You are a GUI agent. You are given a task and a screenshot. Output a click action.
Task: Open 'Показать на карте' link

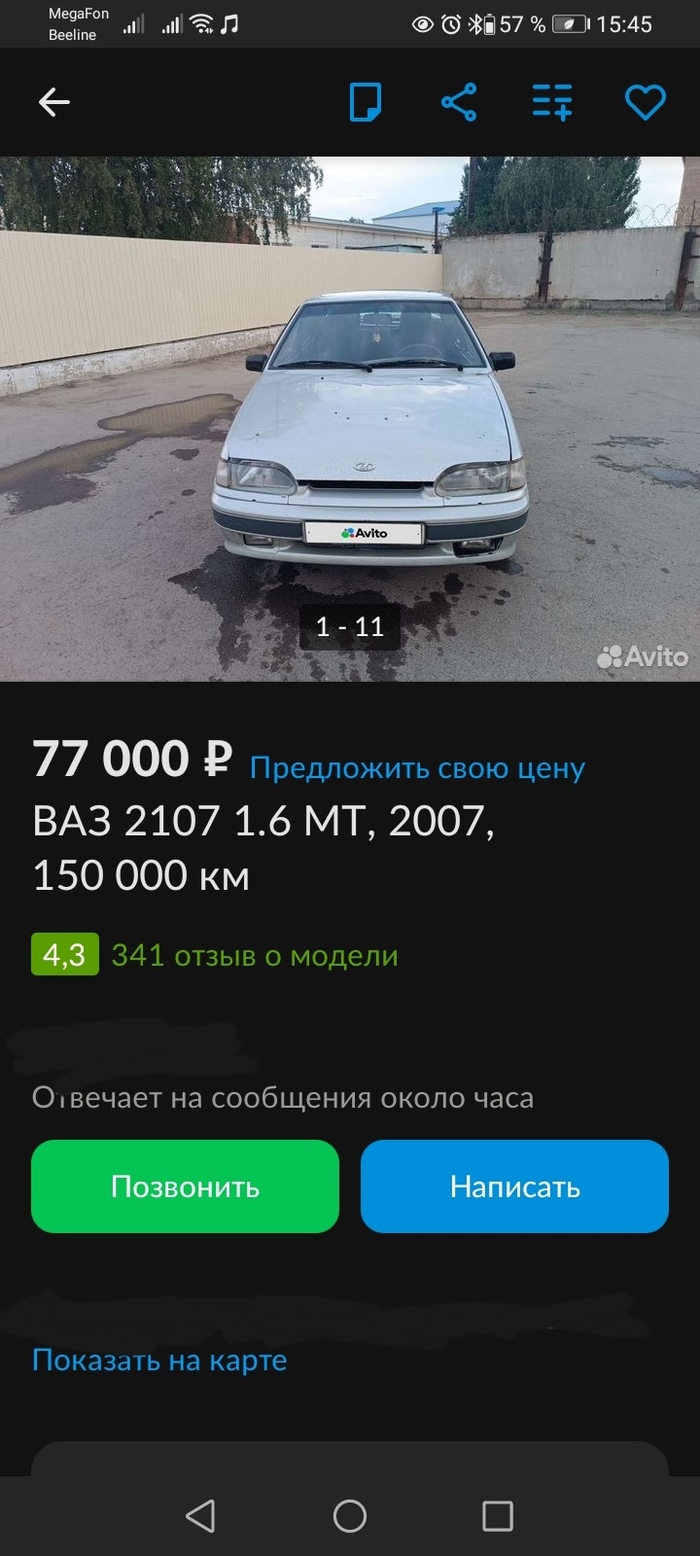(160, 1360)
